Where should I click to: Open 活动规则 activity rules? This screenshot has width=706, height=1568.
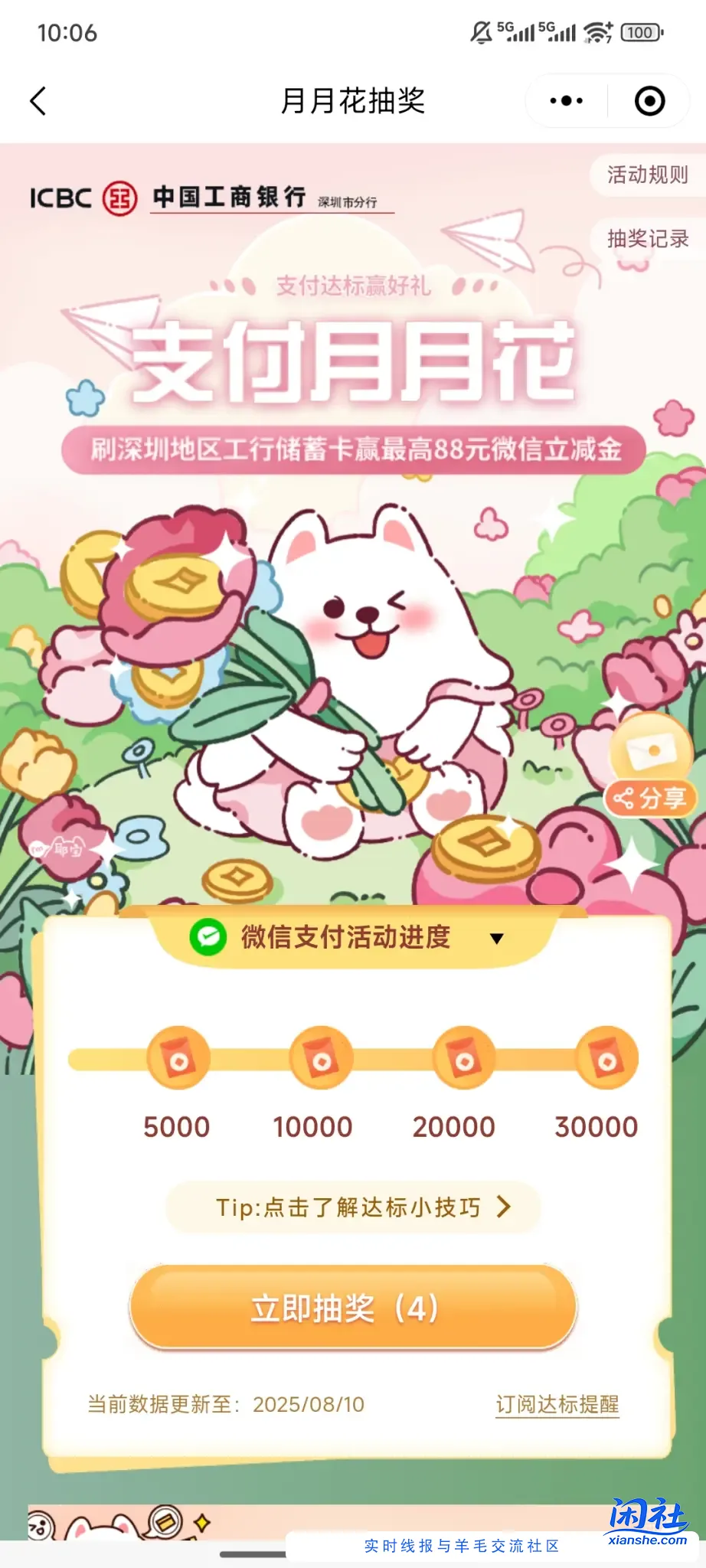coord(647,175)
